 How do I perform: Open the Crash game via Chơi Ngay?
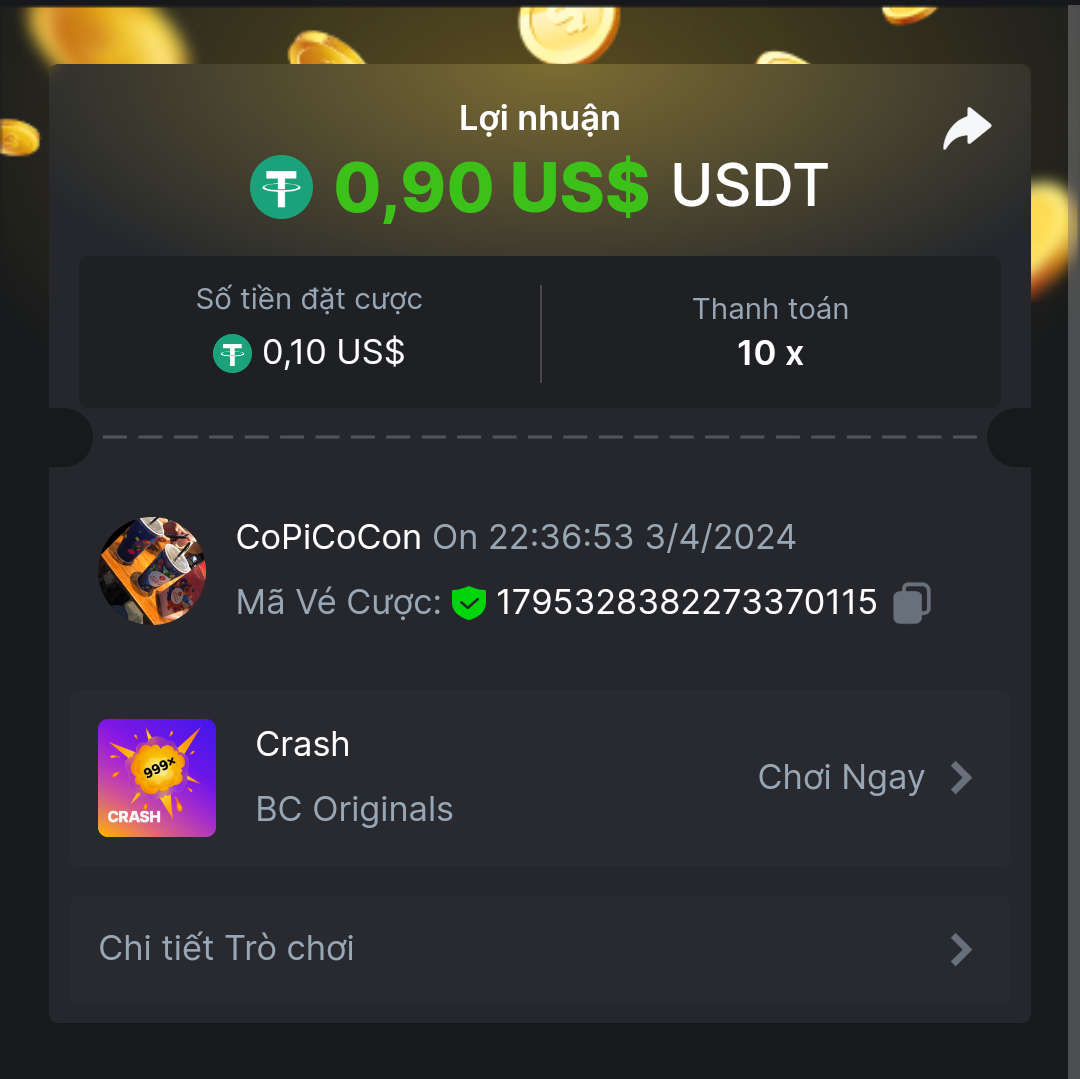click(864, 777)
